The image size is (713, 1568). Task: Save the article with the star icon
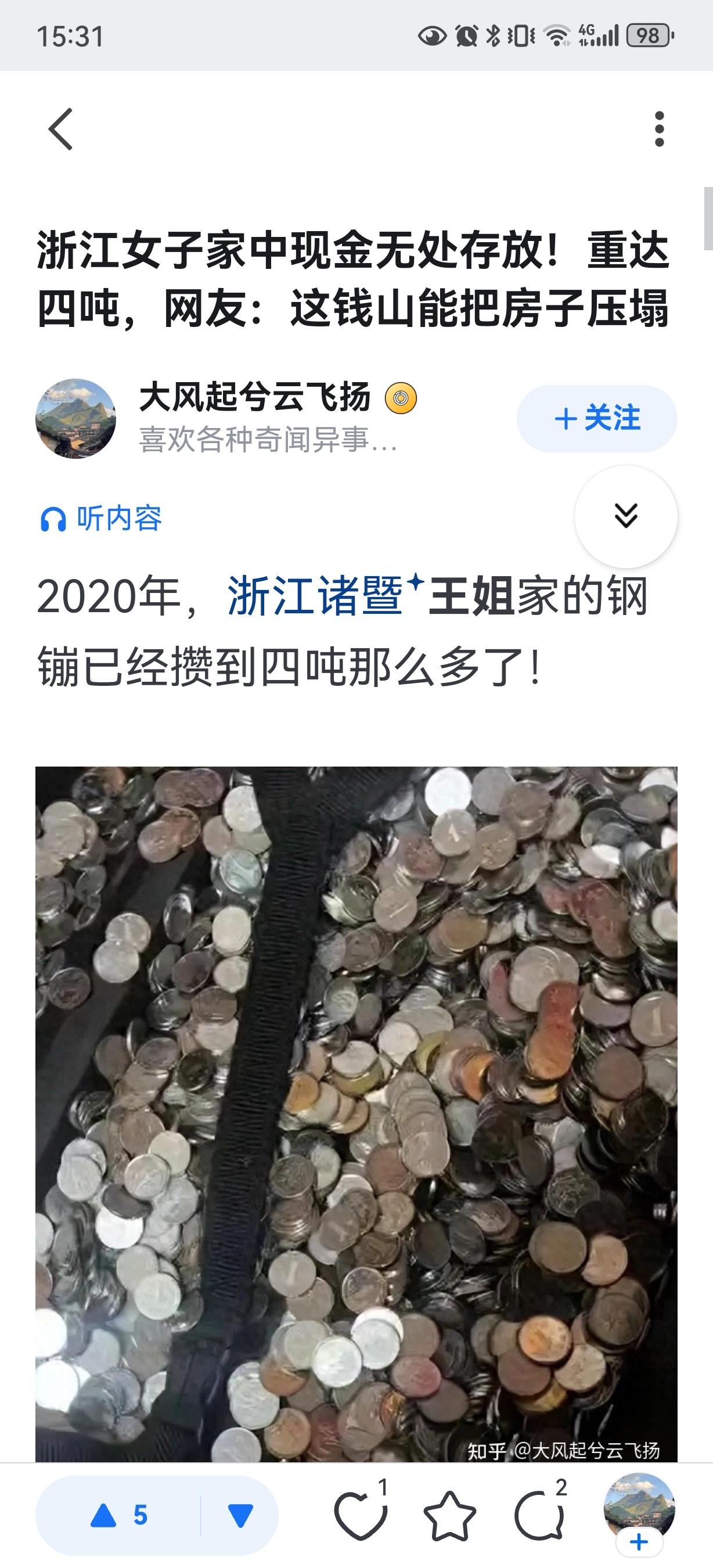coord(449,1516)
